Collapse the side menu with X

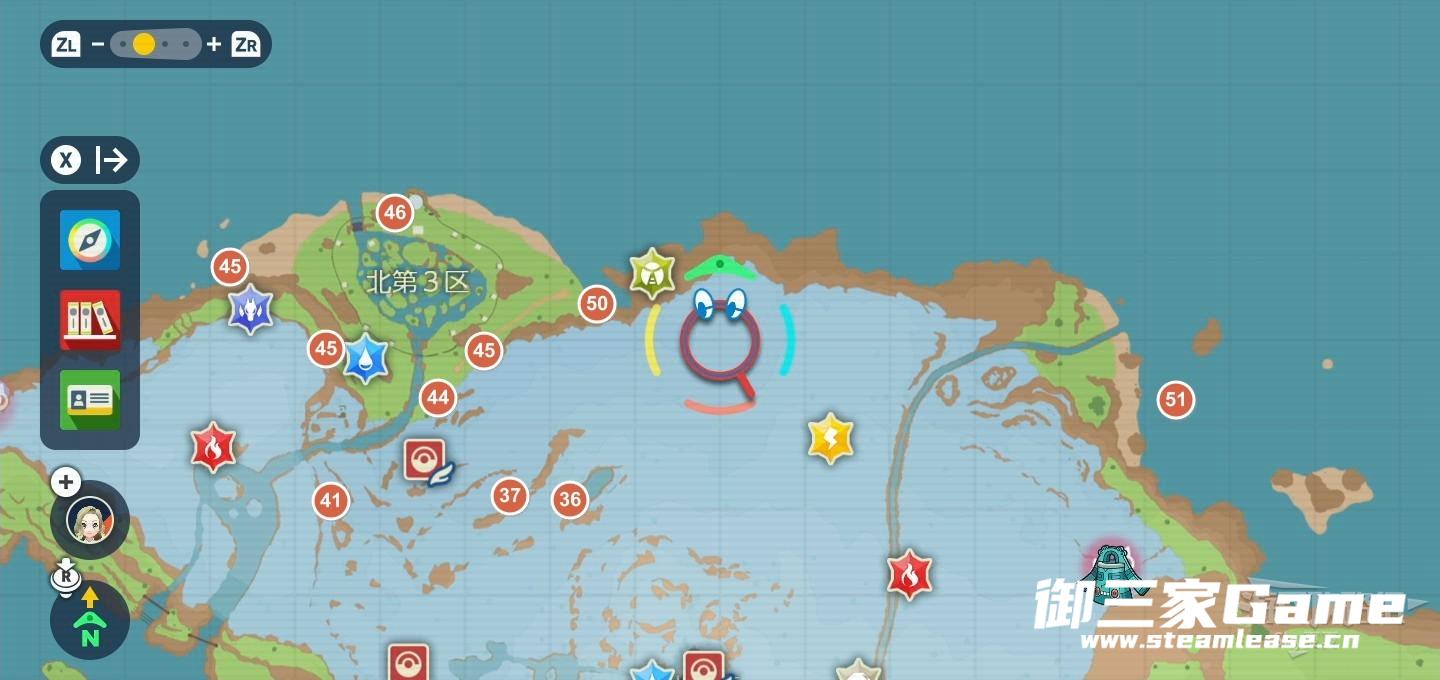click(66, 160)
